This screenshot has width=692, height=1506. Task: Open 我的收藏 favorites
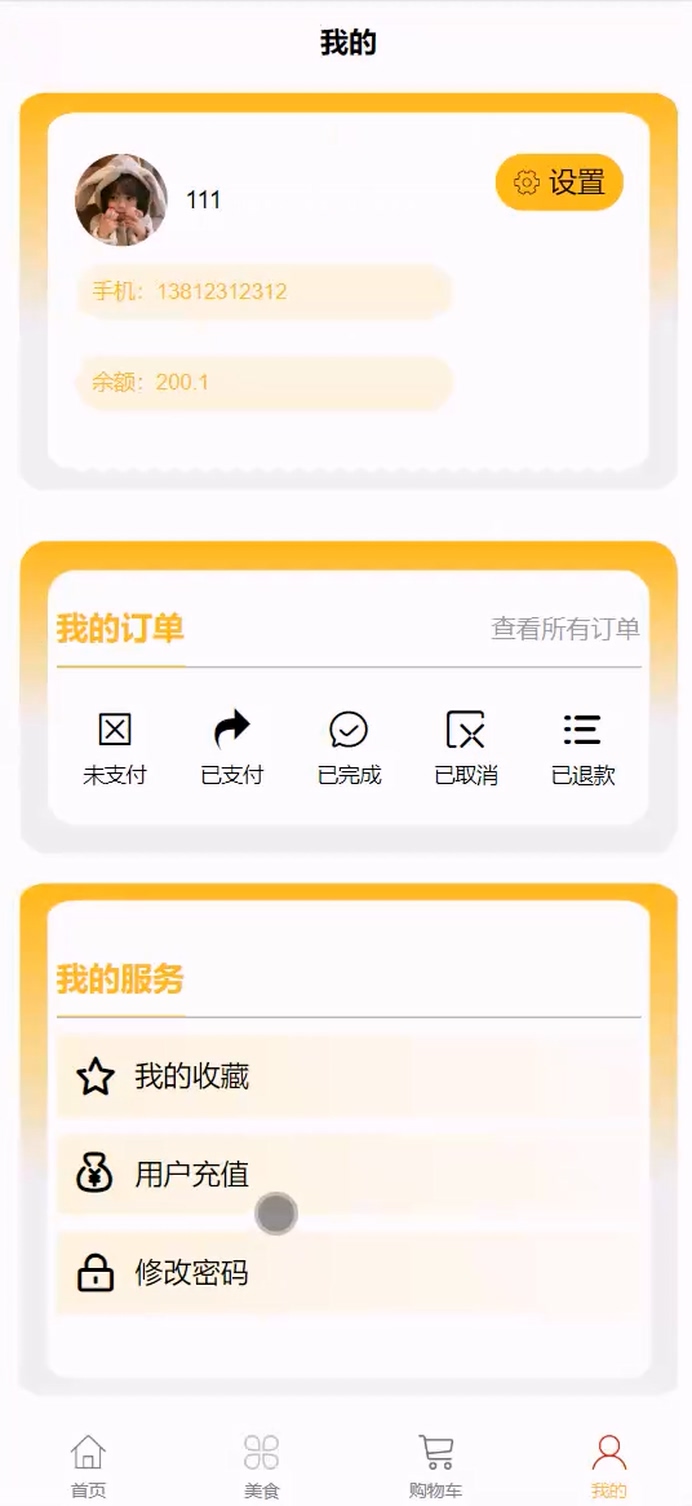point(190,1077)
